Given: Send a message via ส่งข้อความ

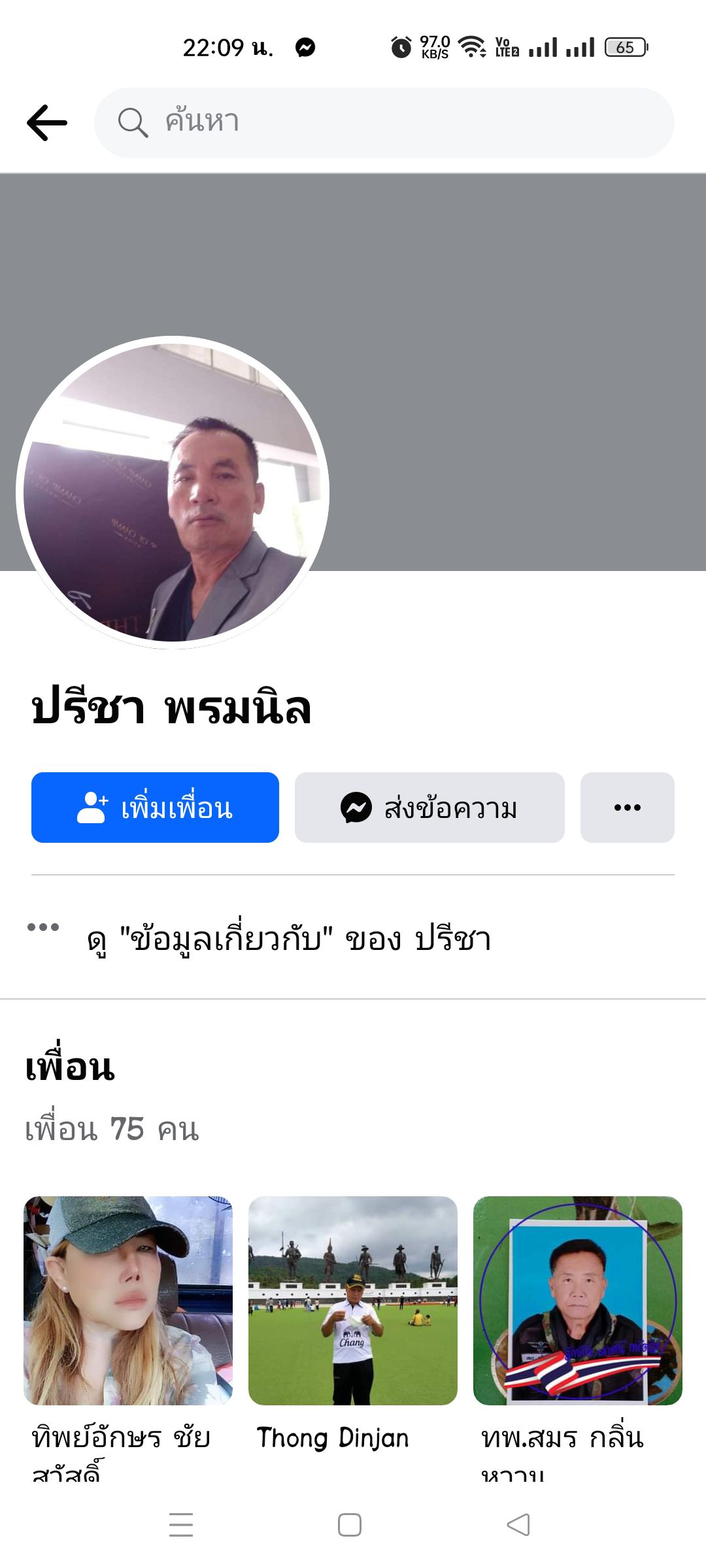Looking at the screenshot, I should pos(429,808).
